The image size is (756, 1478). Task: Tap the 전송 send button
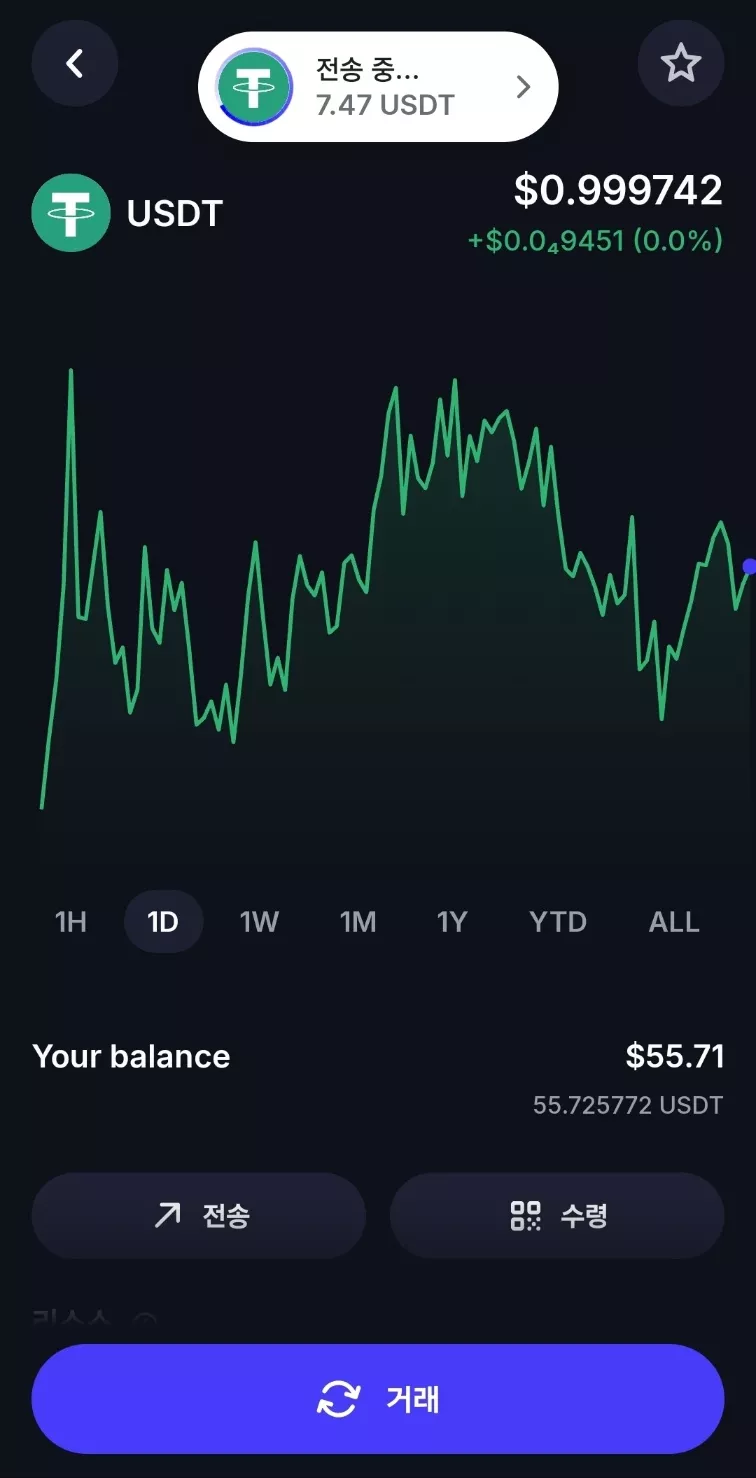[x=199, y=1215]
